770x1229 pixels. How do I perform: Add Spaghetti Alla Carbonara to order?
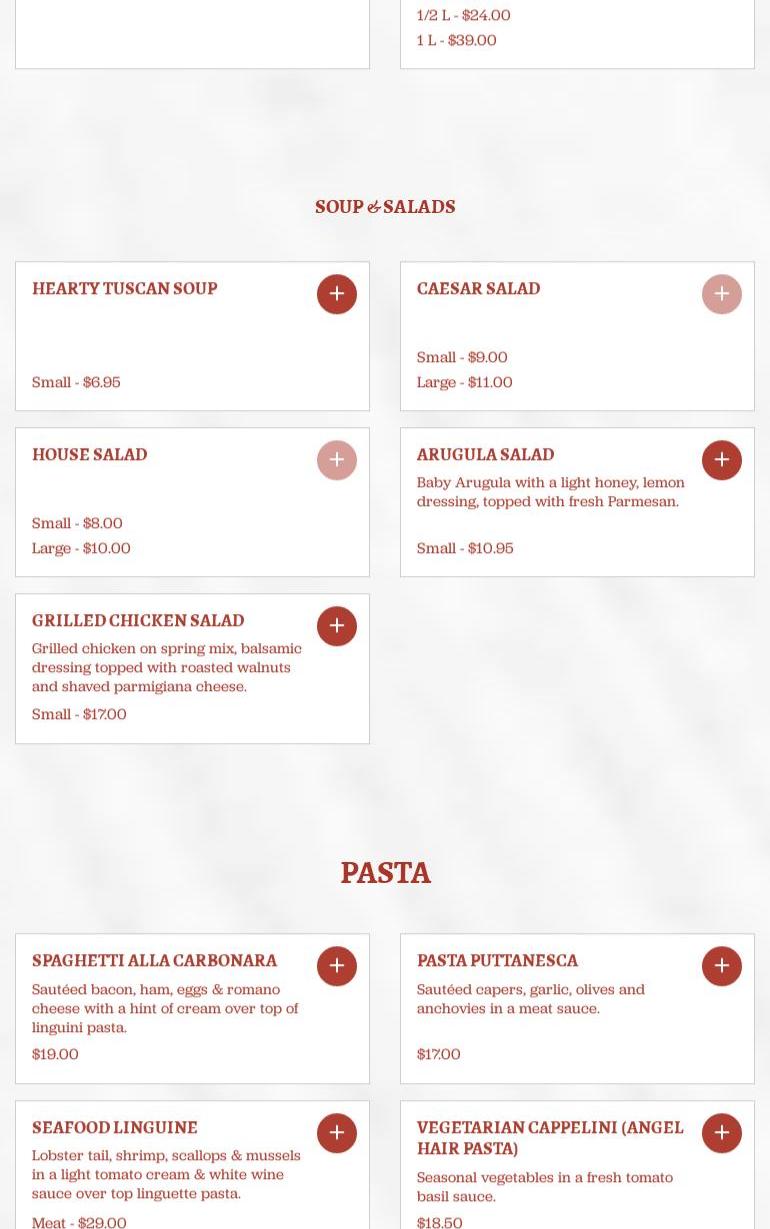337,966
